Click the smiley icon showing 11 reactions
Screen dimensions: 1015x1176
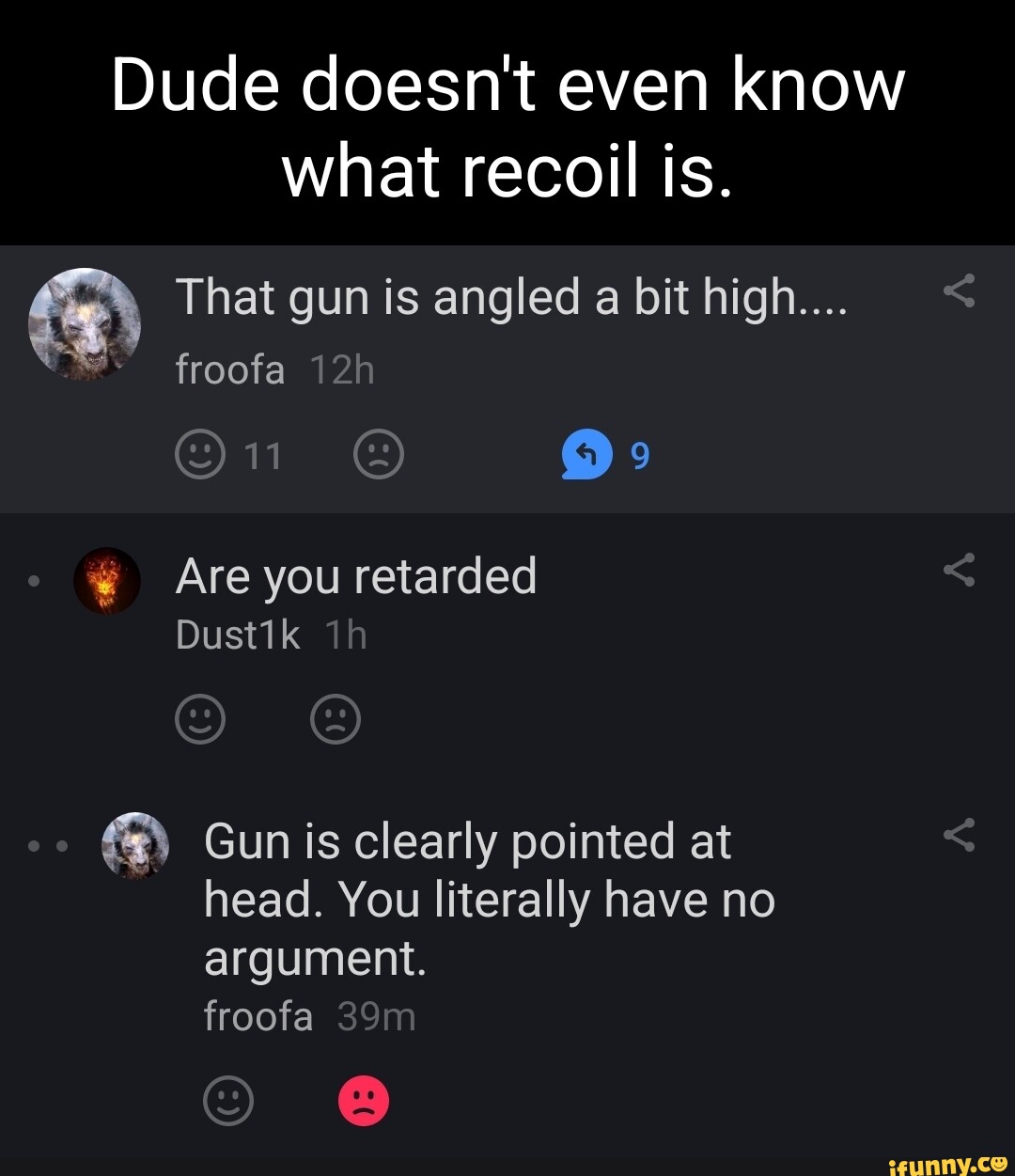pyautogui.click(x=200, y=454)
